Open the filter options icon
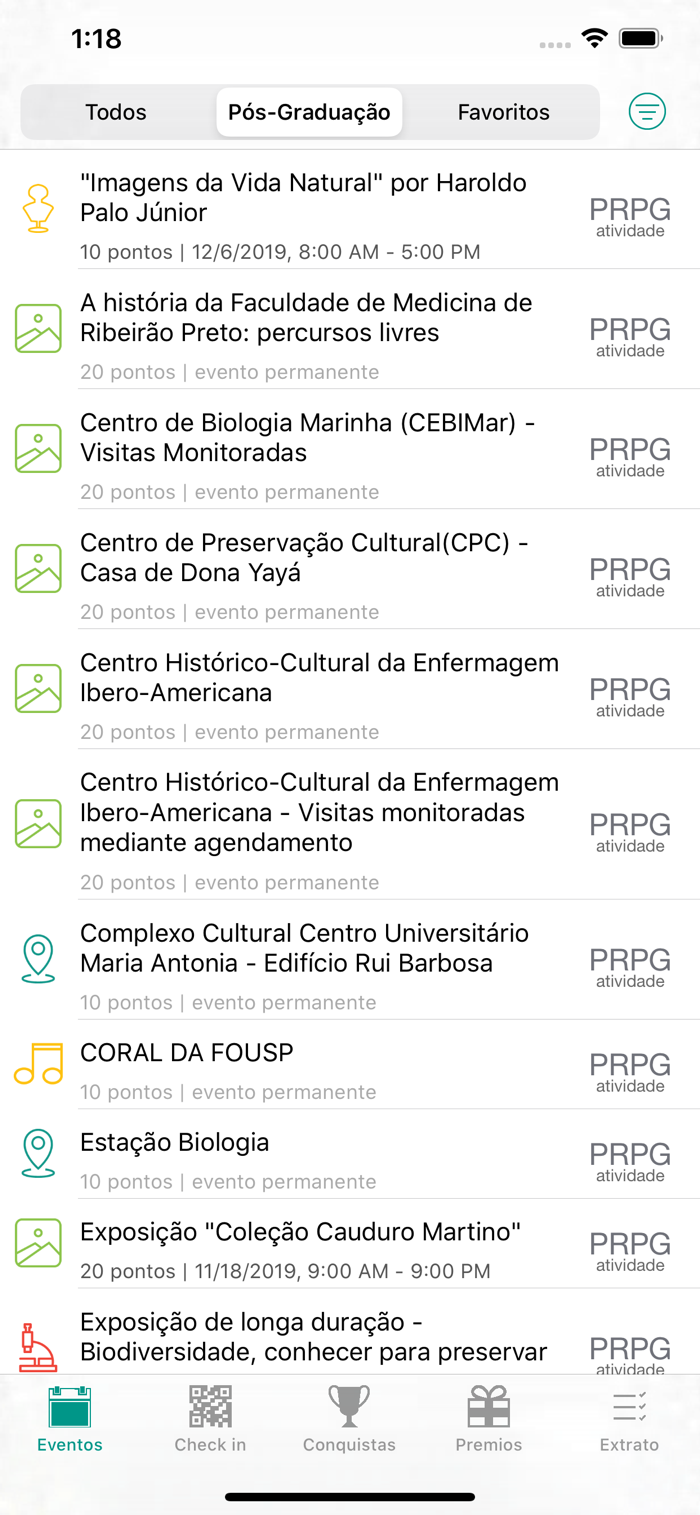The height and width of the screenshot is (1515, 700). pos(647,112)
